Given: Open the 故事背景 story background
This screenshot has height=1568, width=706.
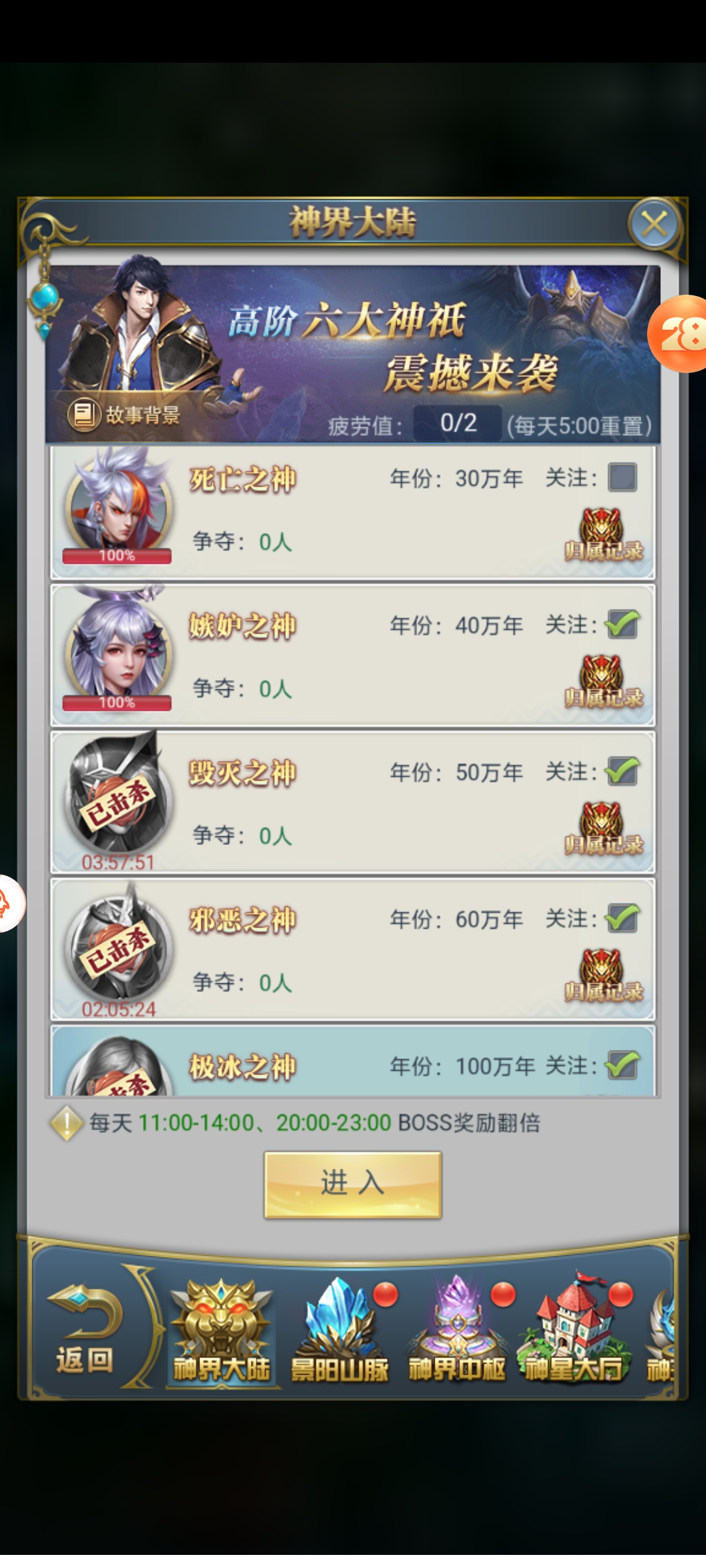Looking at the screenshot, I should [x=124, y=414].
